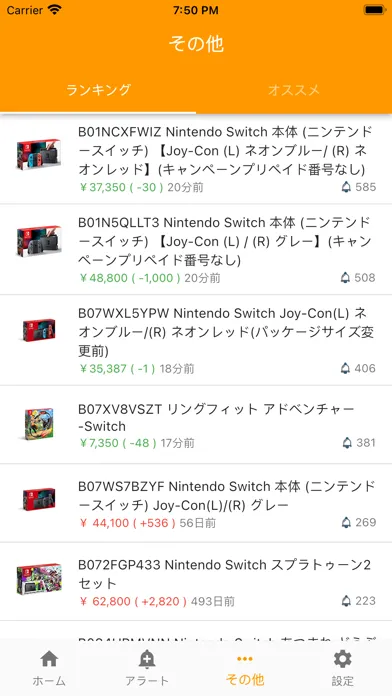The image size is (392, 696).
Task: Open the B07WS7BZYF Nintendo Switch グレー item
Action: [x=196, y=503]
